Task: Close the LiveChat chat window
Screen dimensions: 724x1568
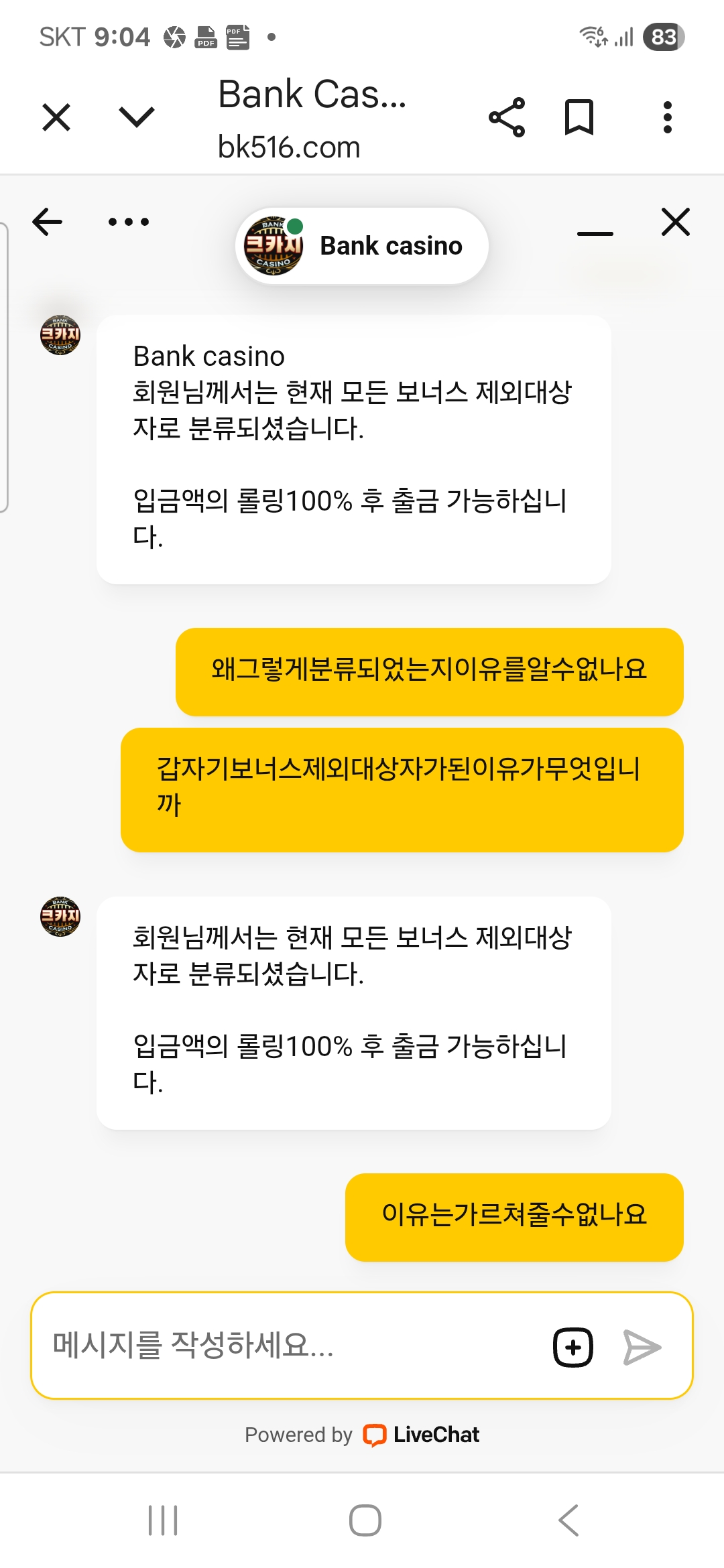Action: [x=676, y=222]
